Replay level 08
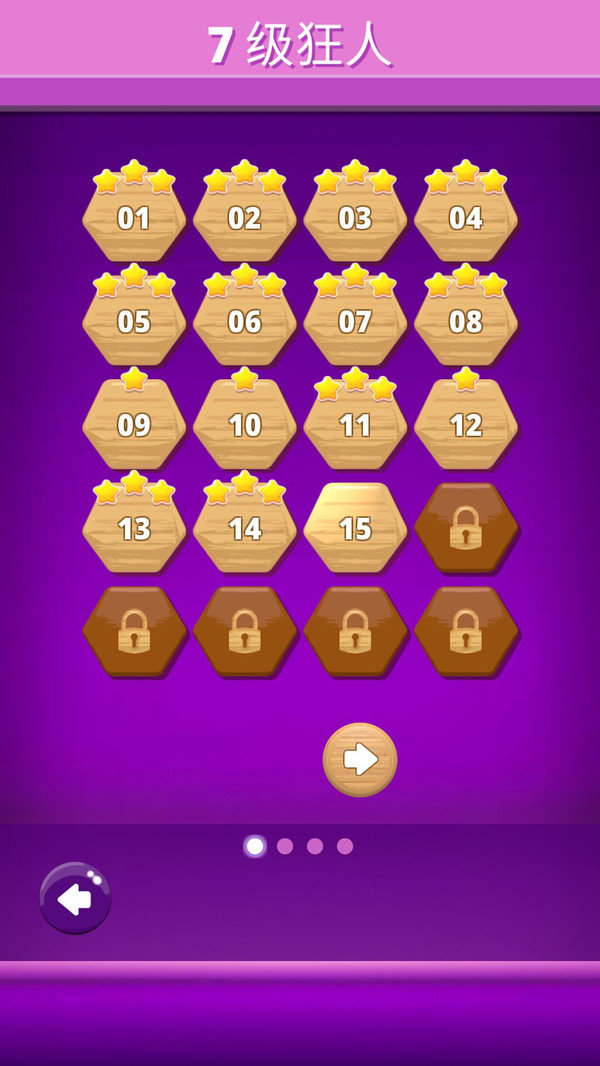The width and height of the screenshot is (600, 1066). click(466, 322)
